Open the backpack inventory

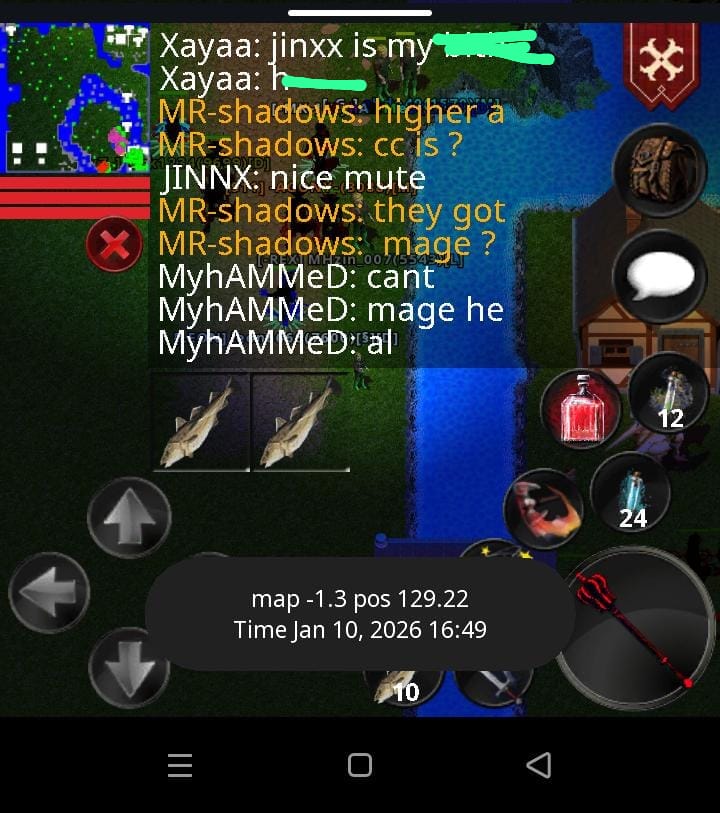point(659,168)
